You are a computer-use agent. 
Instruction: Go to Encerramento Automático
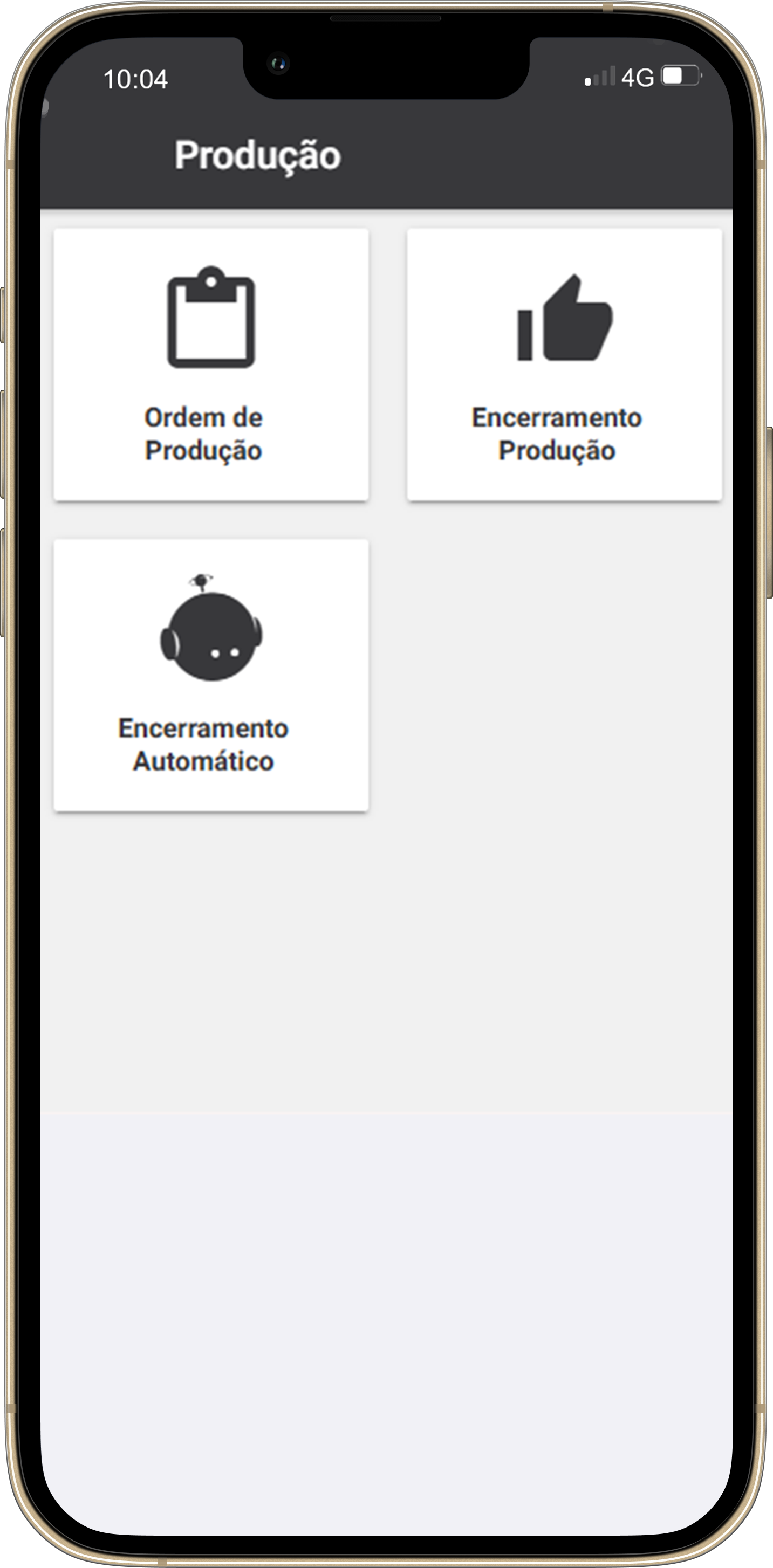(x=211, y=675)
